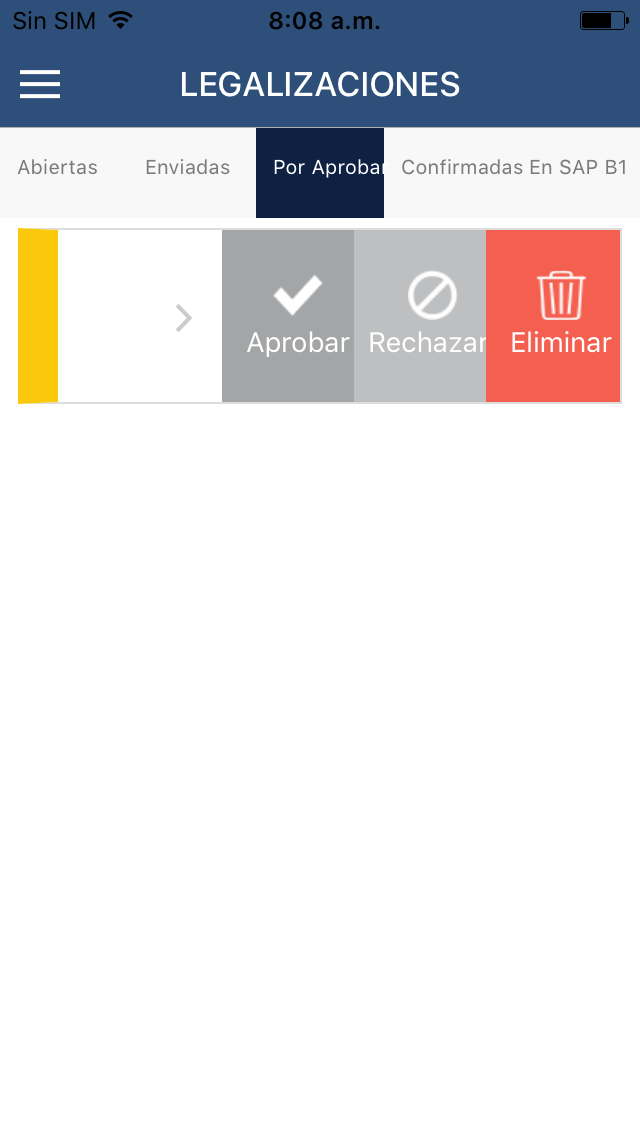Image resolution: width=640 pixels, height=1136 pixels.
Task: Select the Por Aprobar tab
Action: 320,168
